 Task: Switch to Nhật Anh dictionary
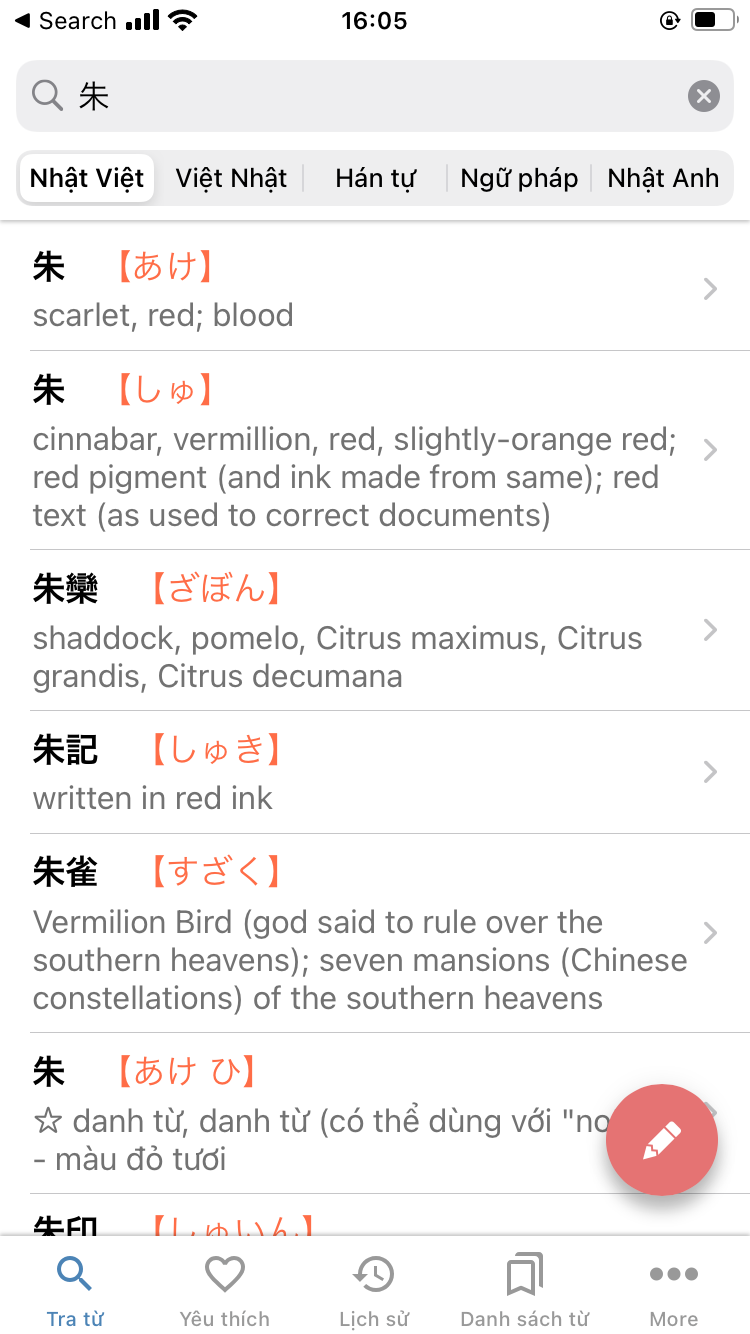point(663,178)
